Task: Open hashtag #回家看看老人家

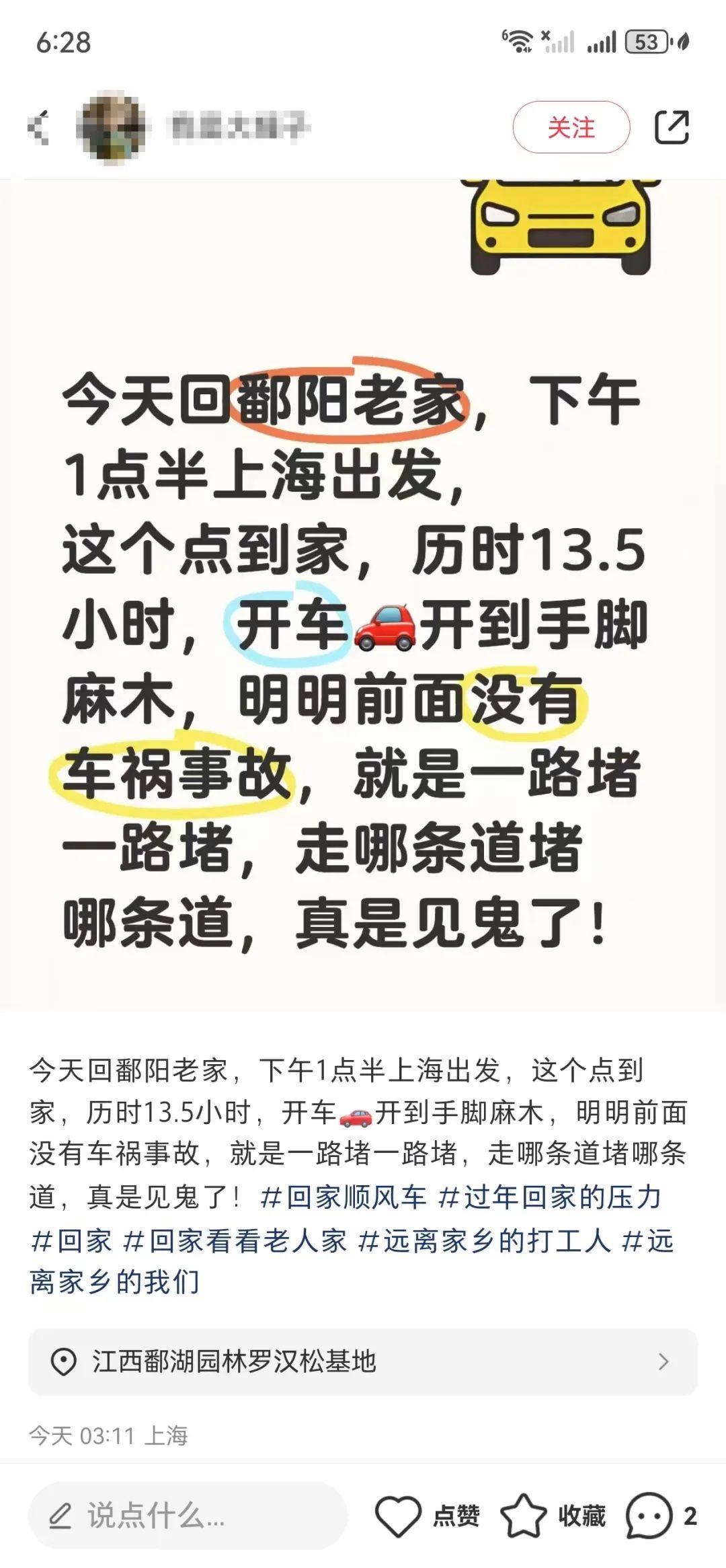Action: coord(235,1240)
